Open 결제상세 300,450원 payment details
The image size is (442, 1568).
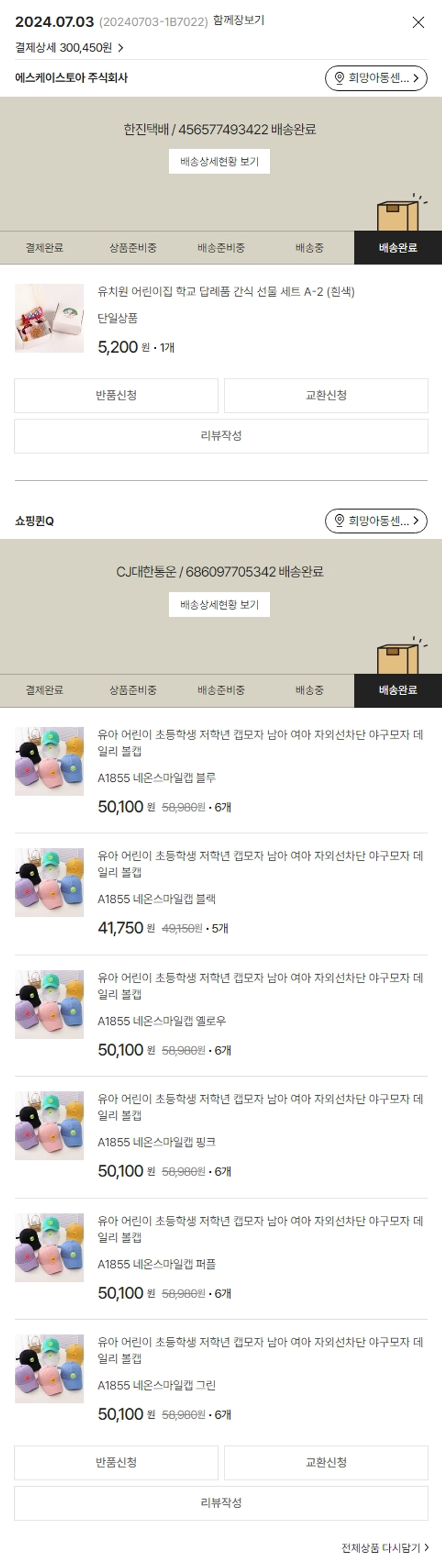pyautogui.click(x=69, y=48)
